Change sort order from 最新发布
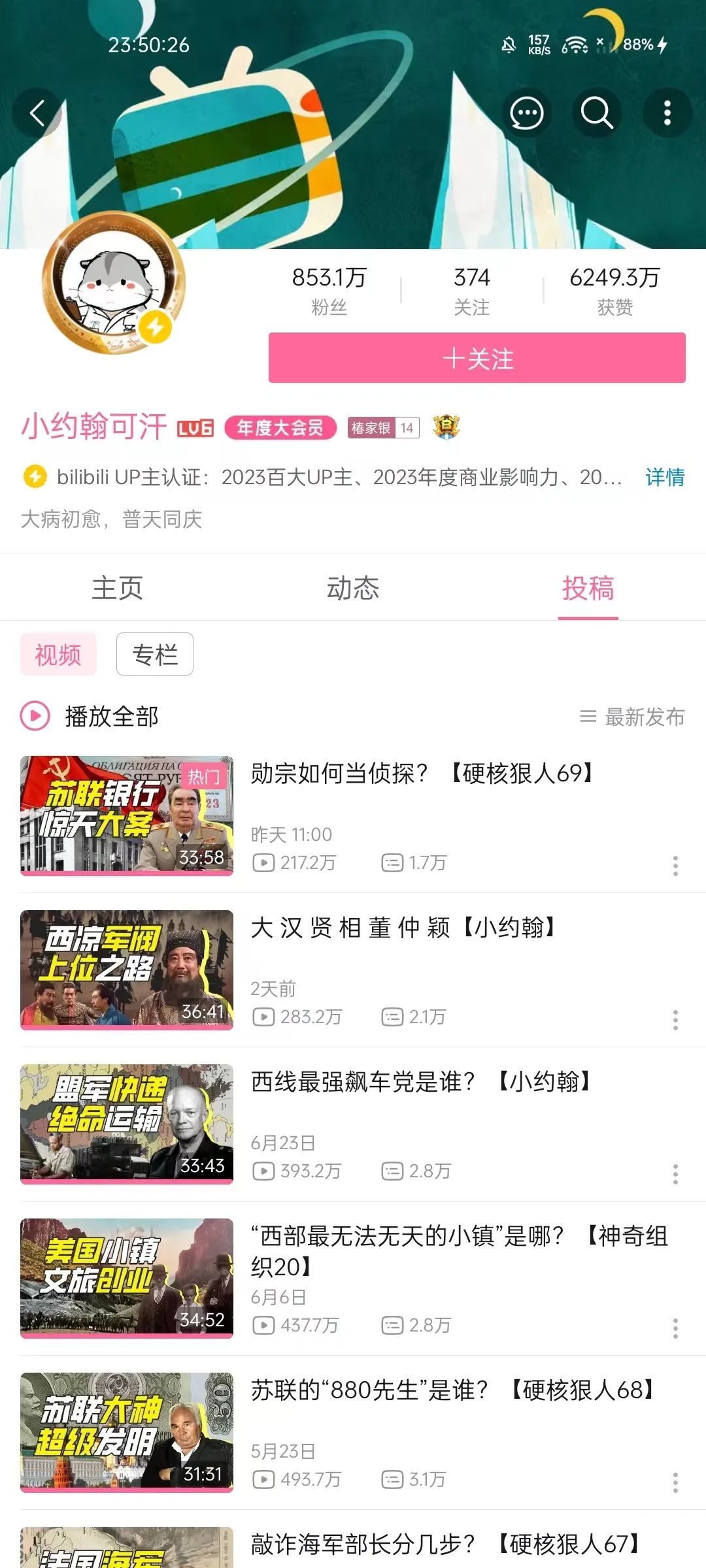 632,717
